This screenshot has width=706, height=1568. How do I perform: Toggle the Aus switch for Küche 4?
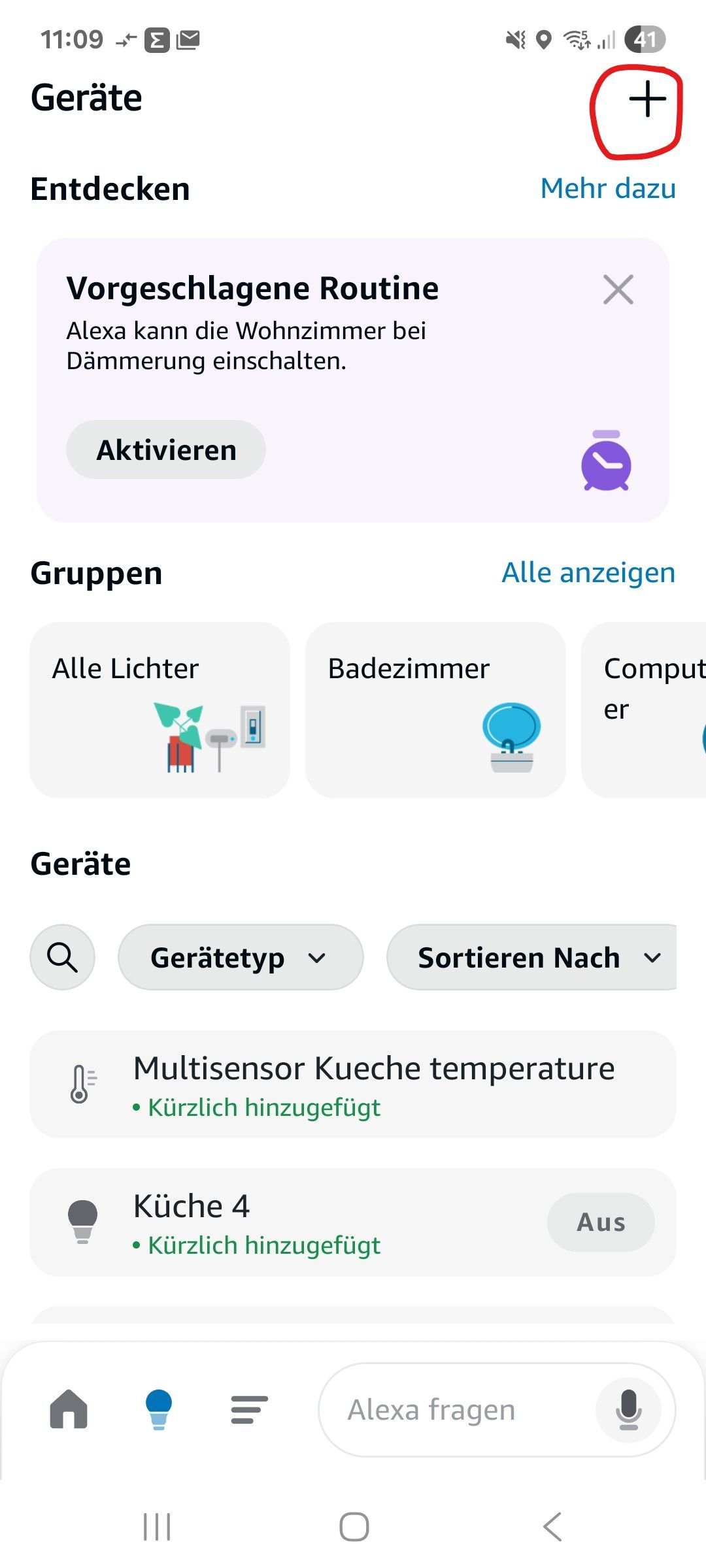tap(600, 1222)
